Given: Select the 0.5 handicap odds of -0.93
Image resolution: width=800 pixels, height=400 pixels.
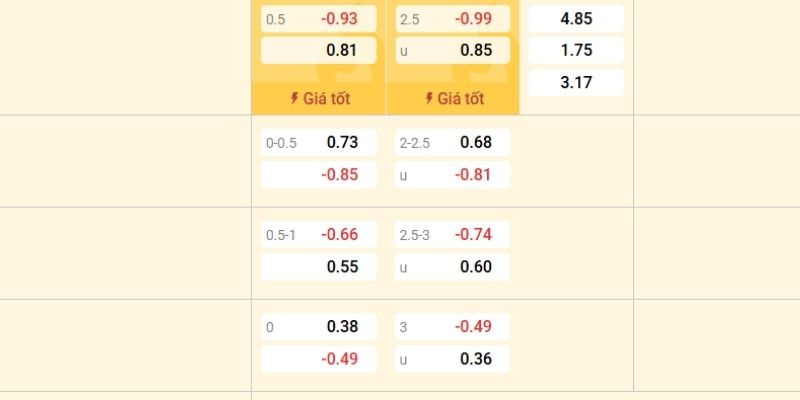Looking at the screenshot, I should [319, 19].
